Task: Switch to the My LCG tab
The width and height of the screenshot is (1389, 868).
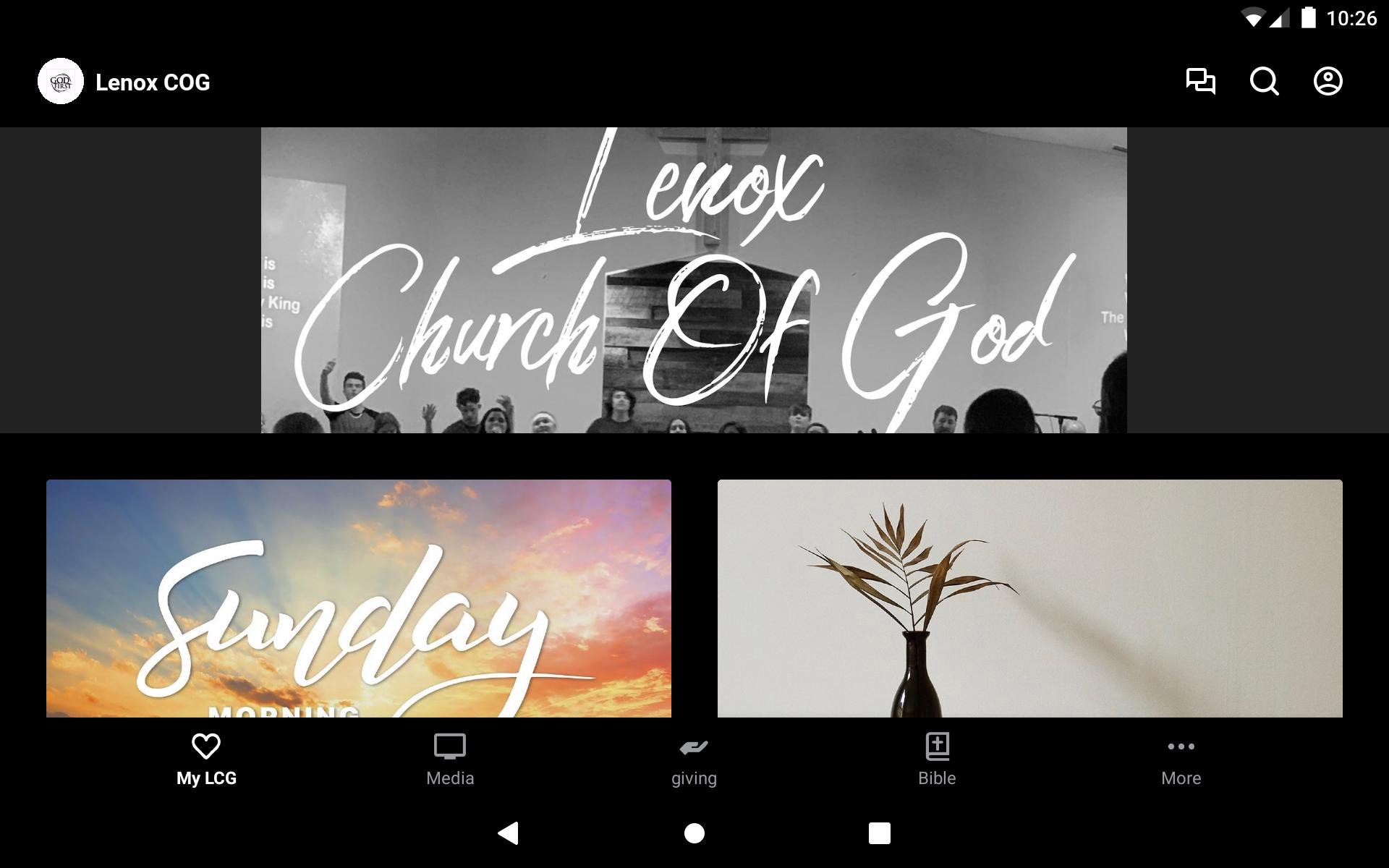Action: click(x=206, y=759)
